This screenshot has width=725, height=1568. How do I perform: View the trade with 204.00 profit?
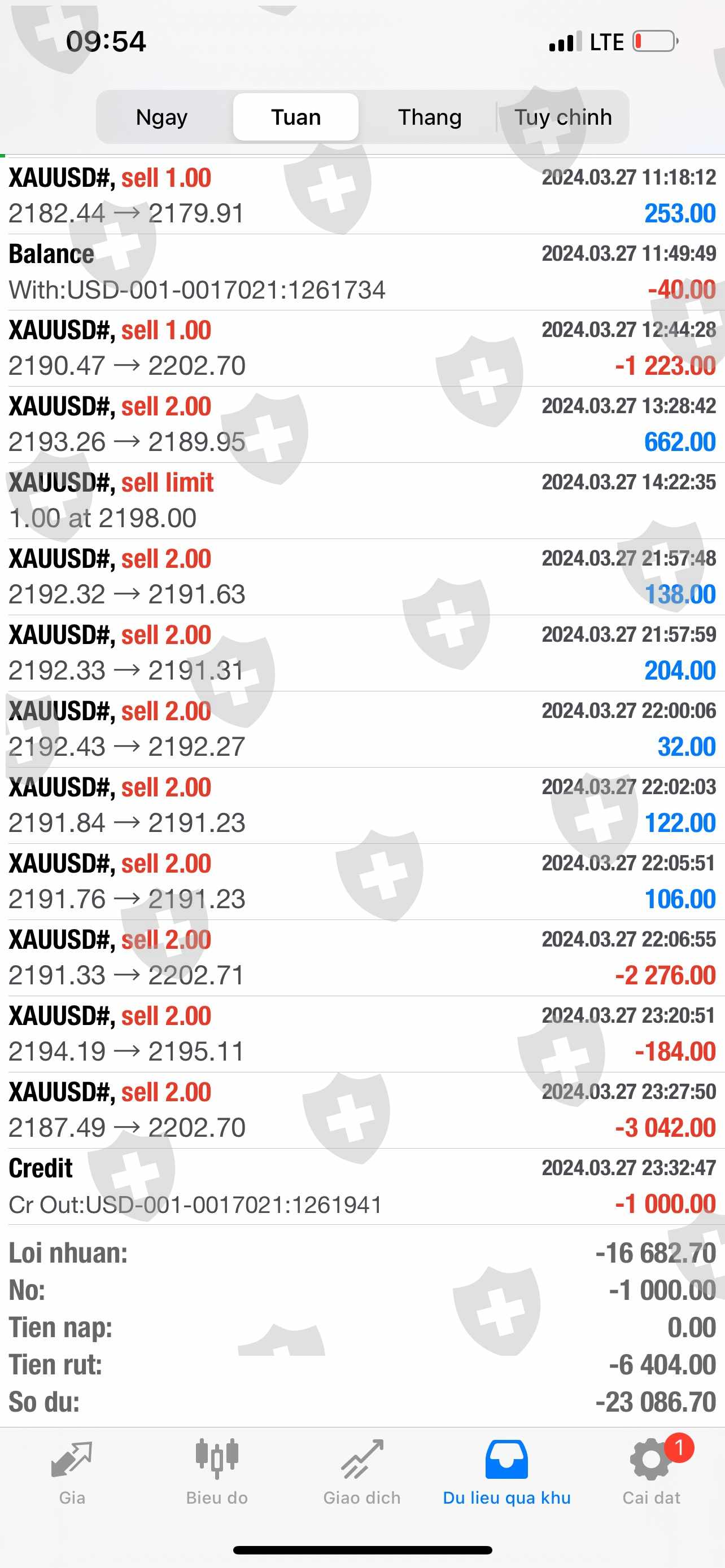click(x=362, y=652)
